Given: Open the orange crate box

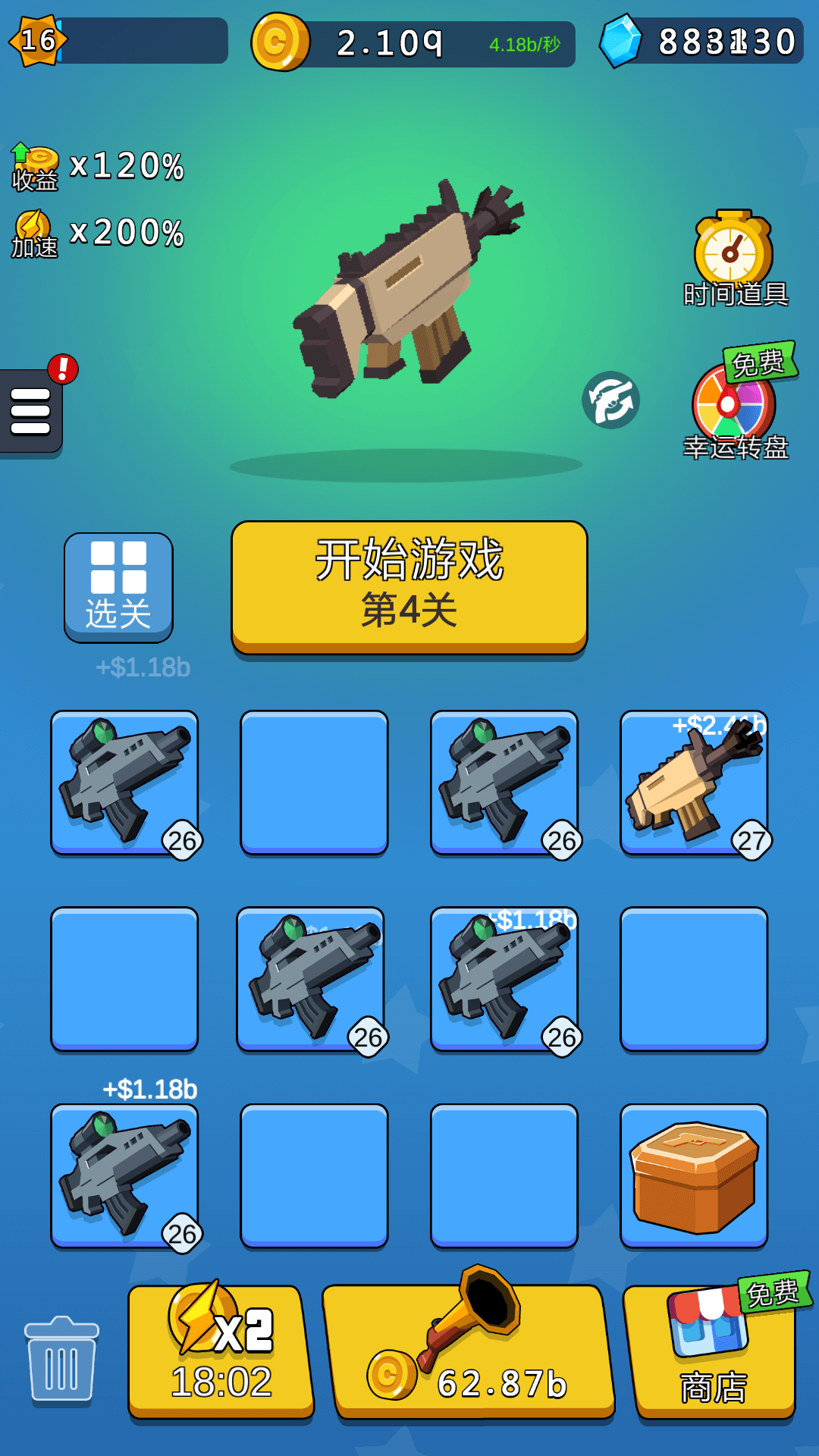Looking at the screenshot, I should 694,1176.
